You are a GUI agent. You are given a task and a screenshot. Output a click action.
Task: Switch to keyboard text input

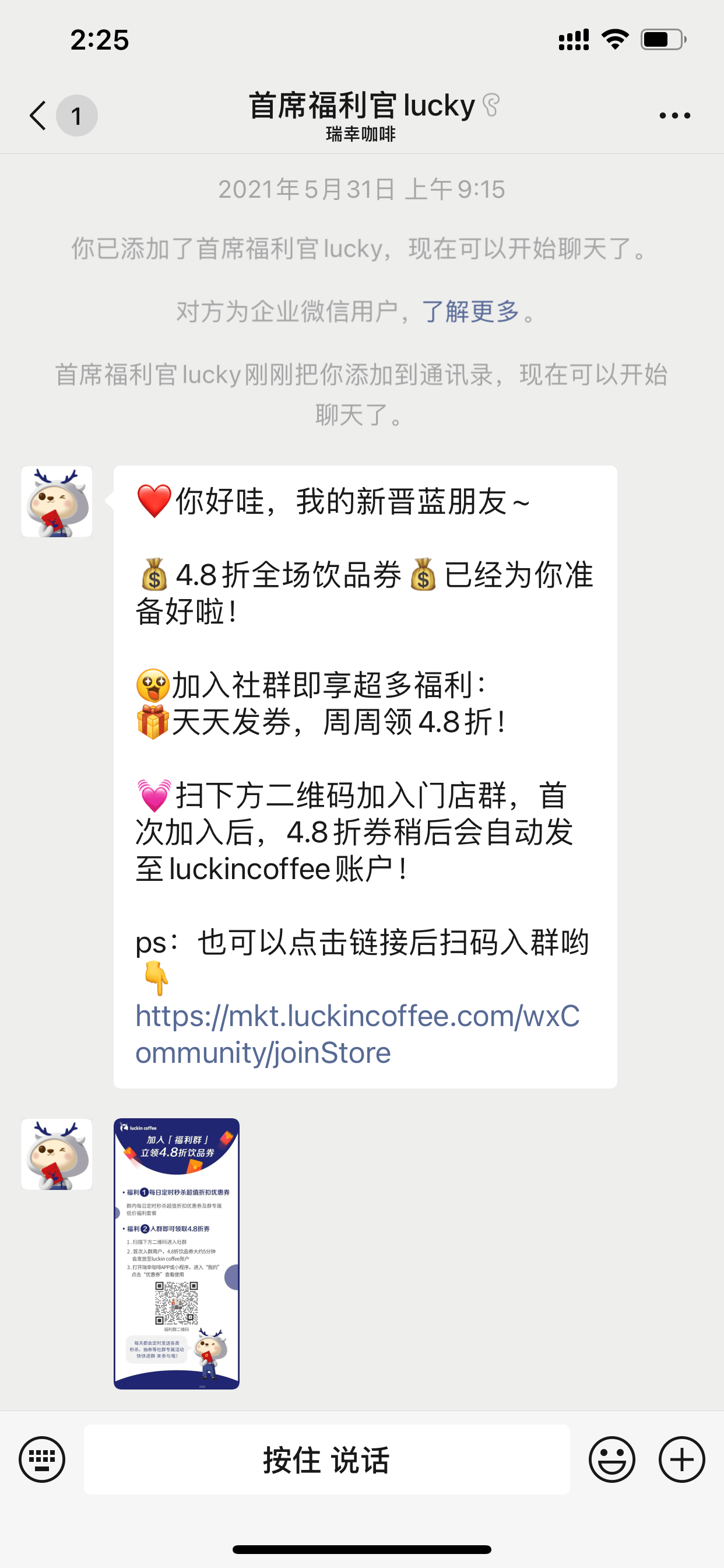tap(42, 1459)
